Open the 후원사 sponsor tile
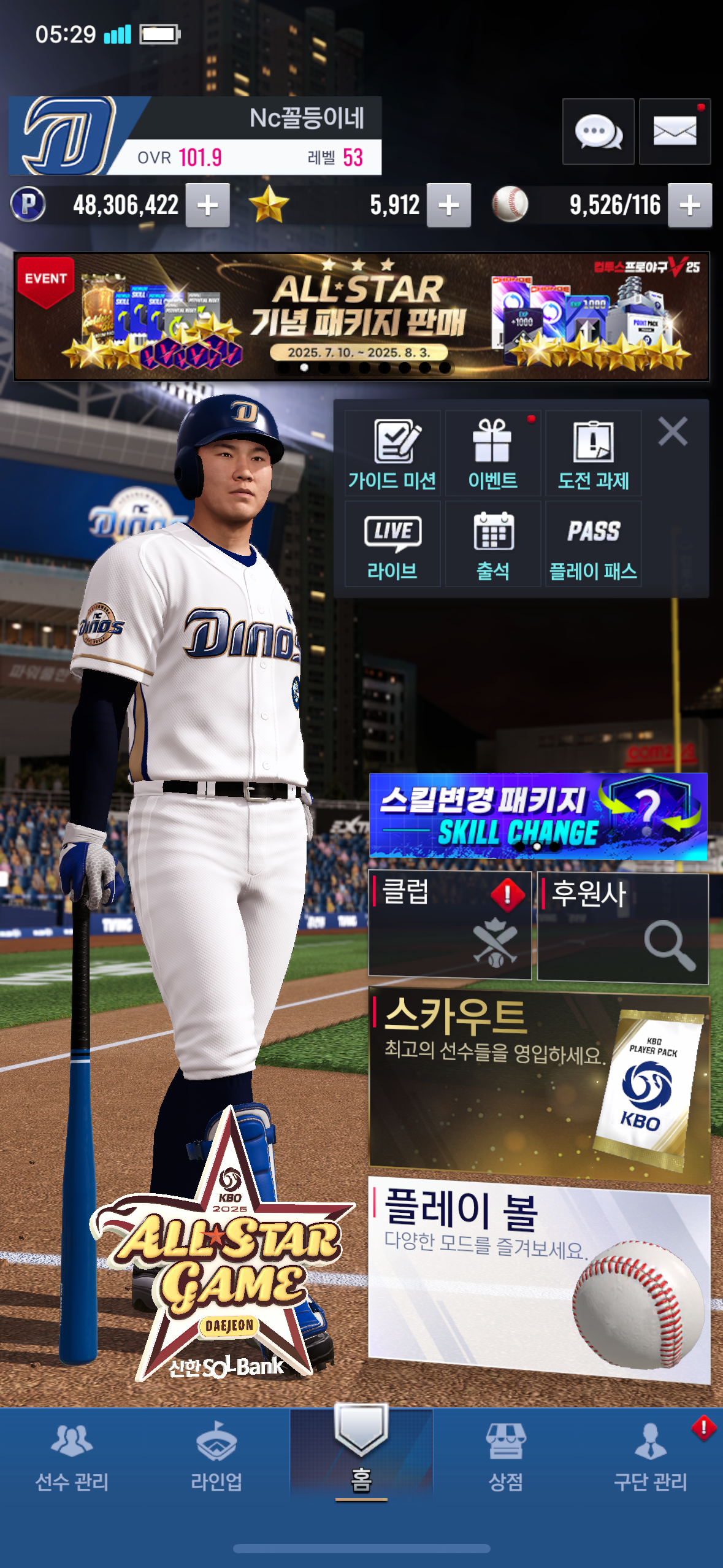Screen dimensions: 723x1568 point(622,928)
